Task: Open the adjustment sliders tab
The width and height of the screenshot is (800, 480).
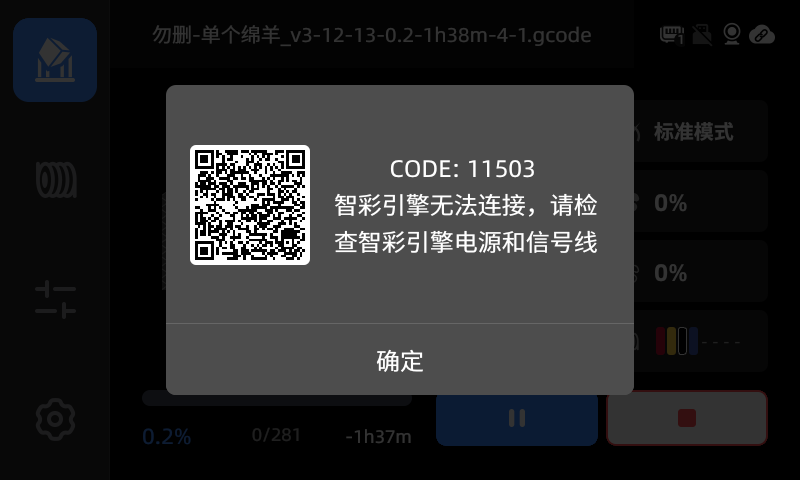Action: (55, 300)
